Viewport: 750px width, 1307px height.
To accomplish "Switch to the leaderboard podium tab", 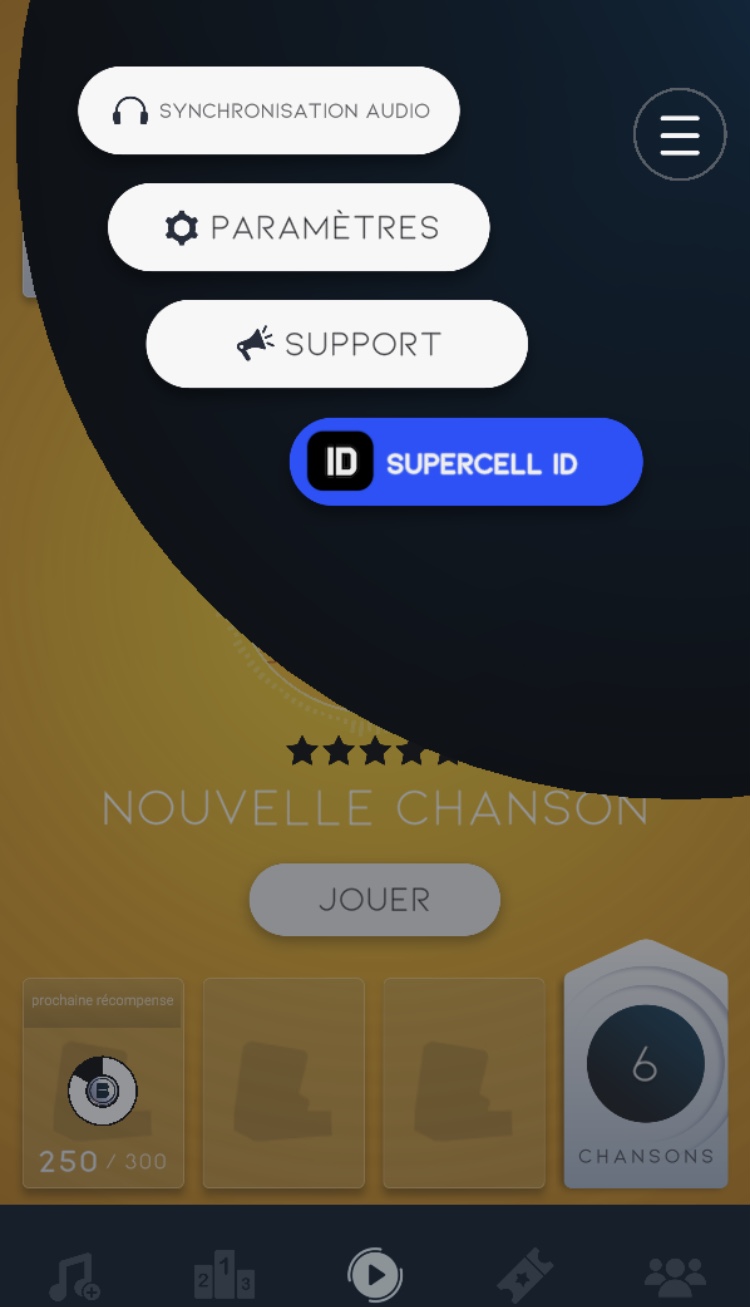I will (224, 1276).
